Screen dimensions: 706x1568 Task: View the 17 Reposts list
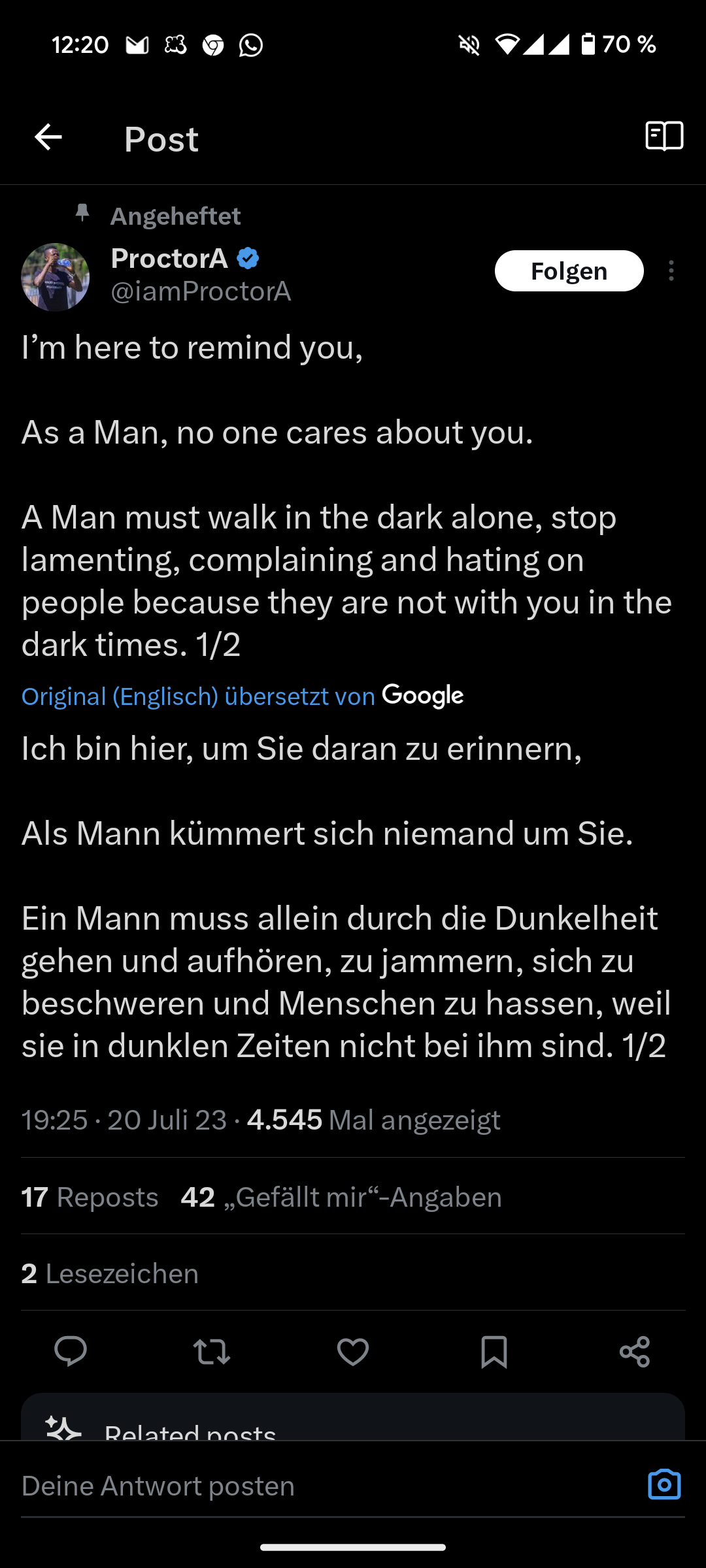tap(90, 1197)
